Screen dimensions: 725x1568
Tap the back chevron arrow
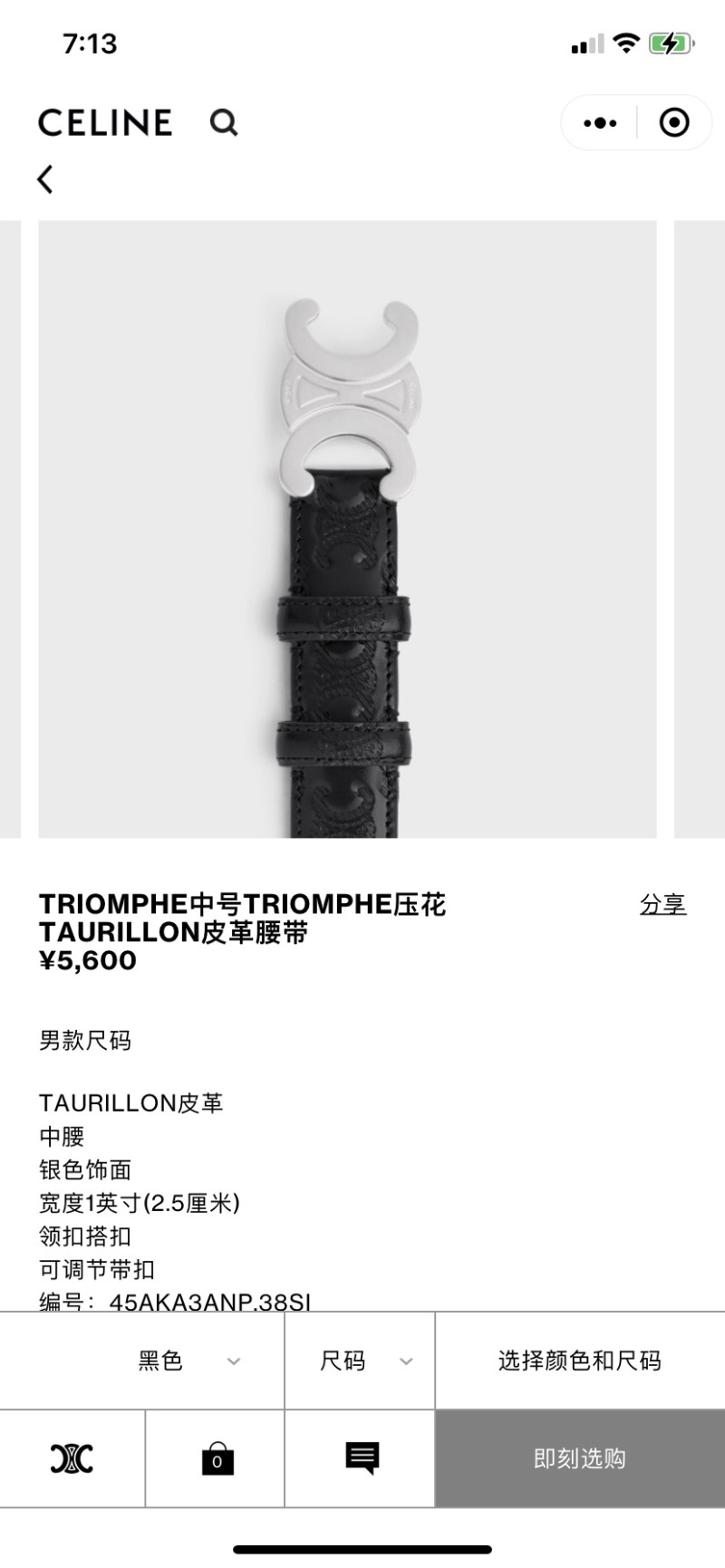point(45,179)
